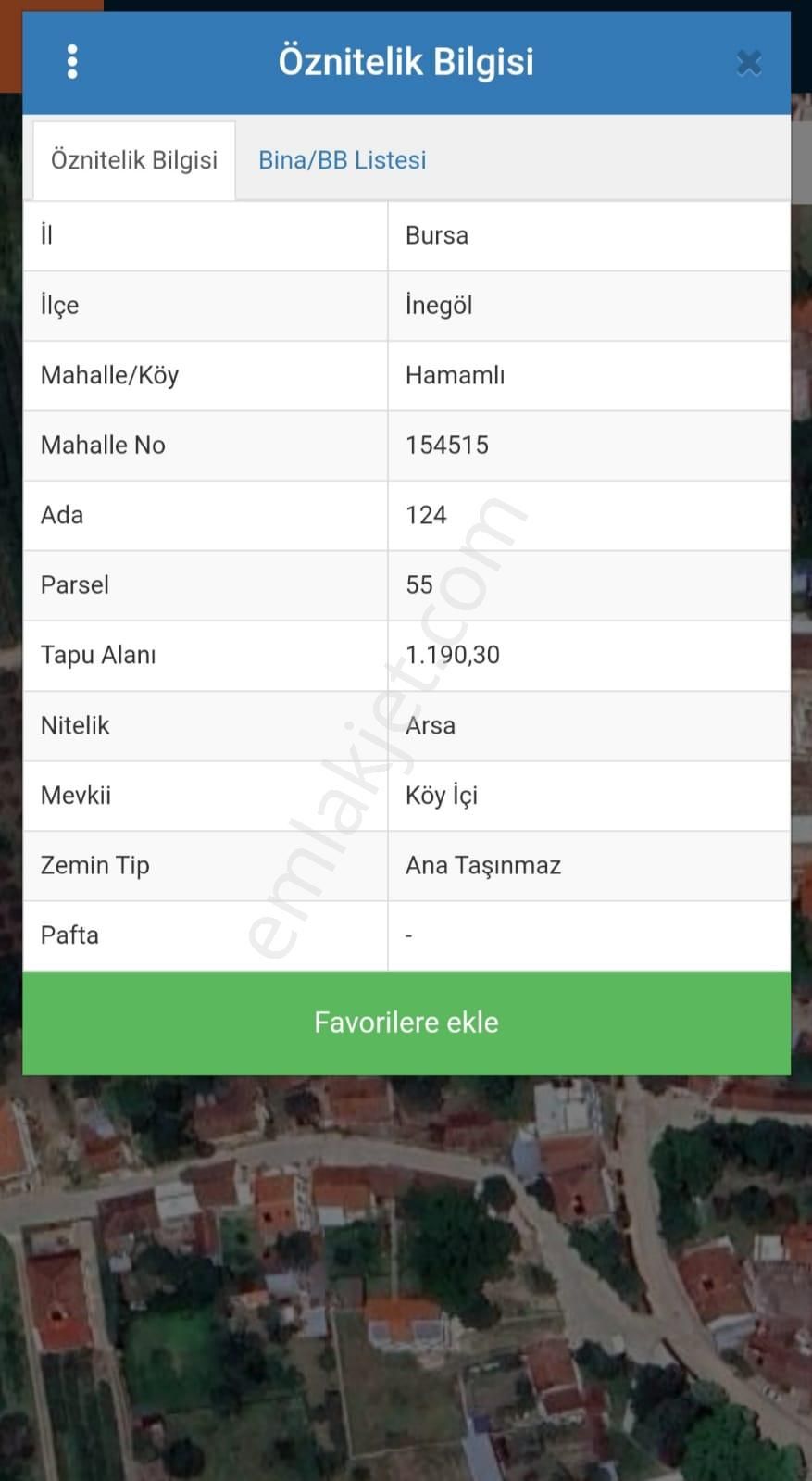Open the three-dot options menu

pyautogui.click(x=71, y=61)
